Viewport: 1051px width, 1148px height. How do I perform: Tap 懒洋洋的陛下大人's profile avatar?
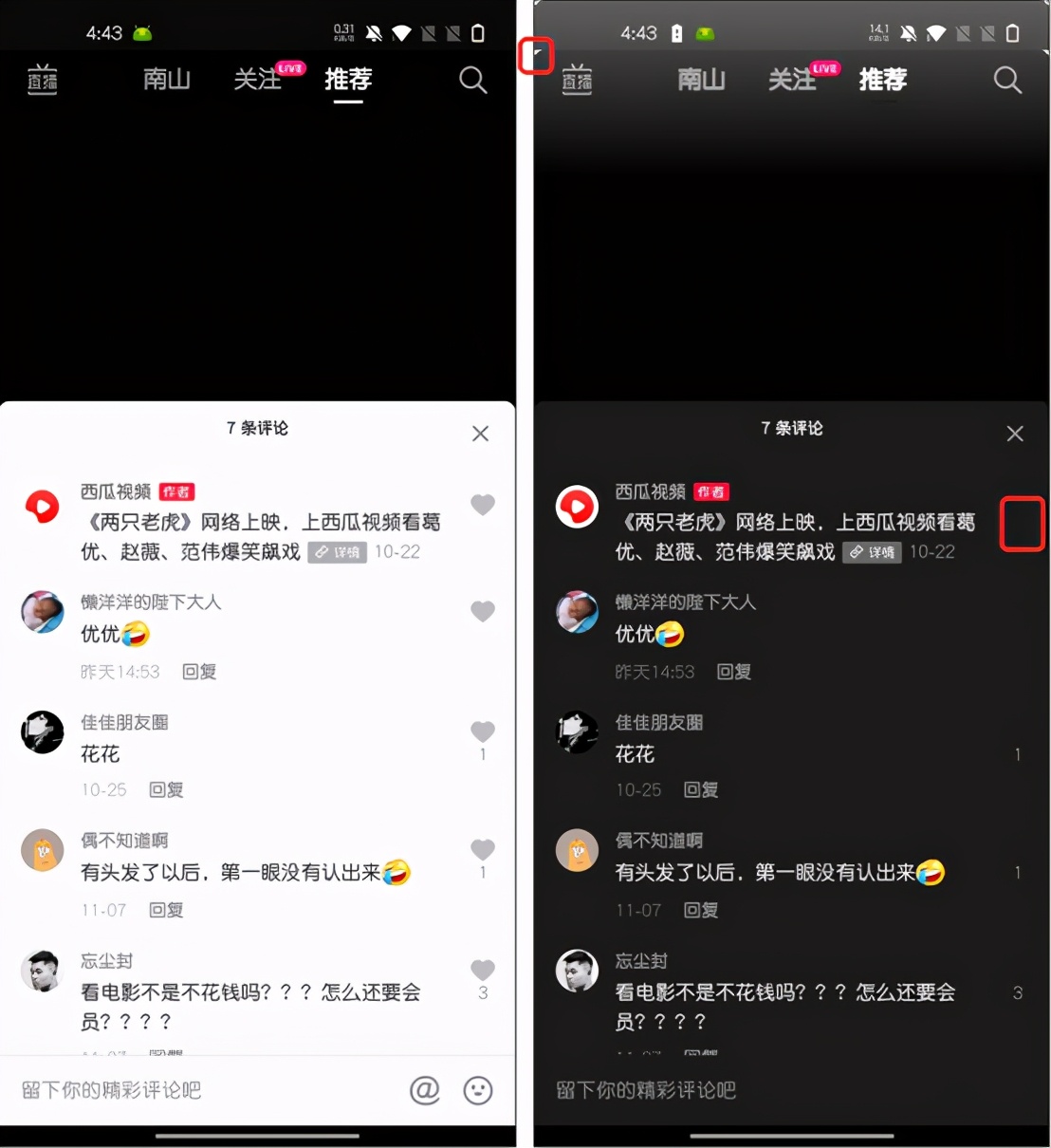pyautogui.click(x=42, y=612)
